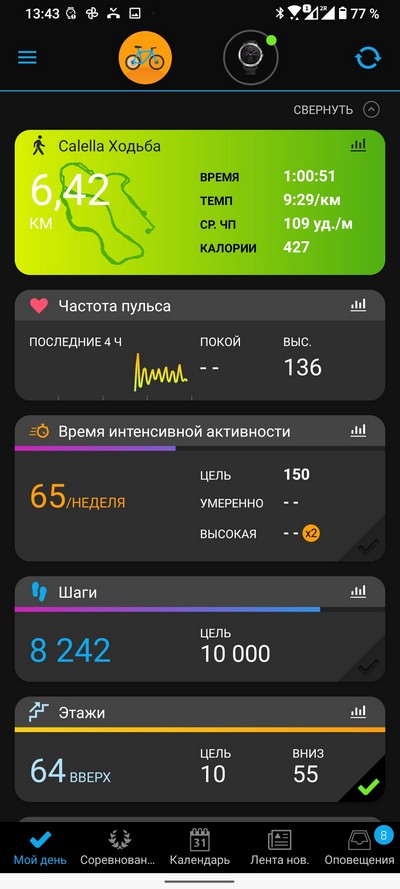Open the Частота пульса card
The width and height of the screenshot is (400, 889).
pyautogui.click(x=200, y=345)
